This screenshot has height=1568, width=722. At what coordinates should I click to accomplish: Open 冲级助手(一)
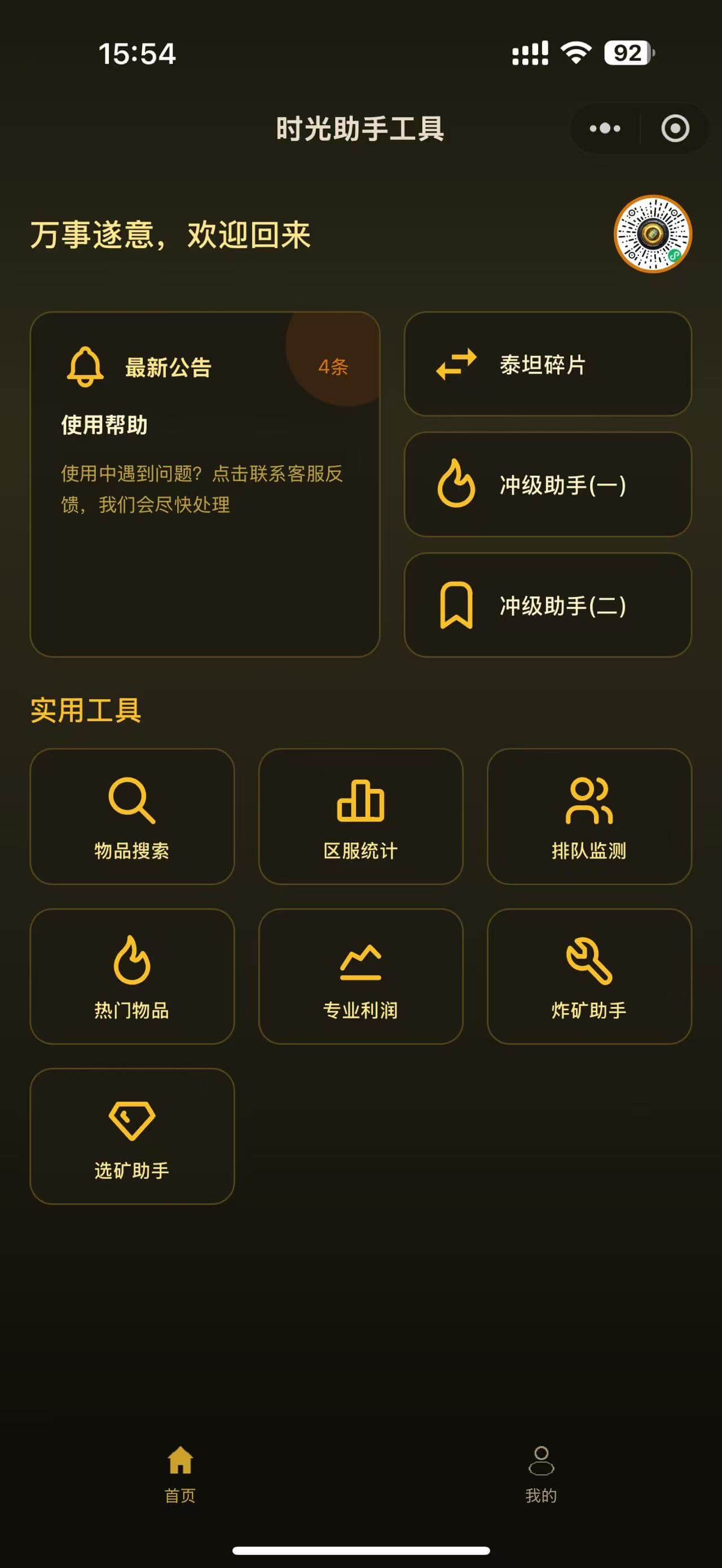click(x=547, y=484)
